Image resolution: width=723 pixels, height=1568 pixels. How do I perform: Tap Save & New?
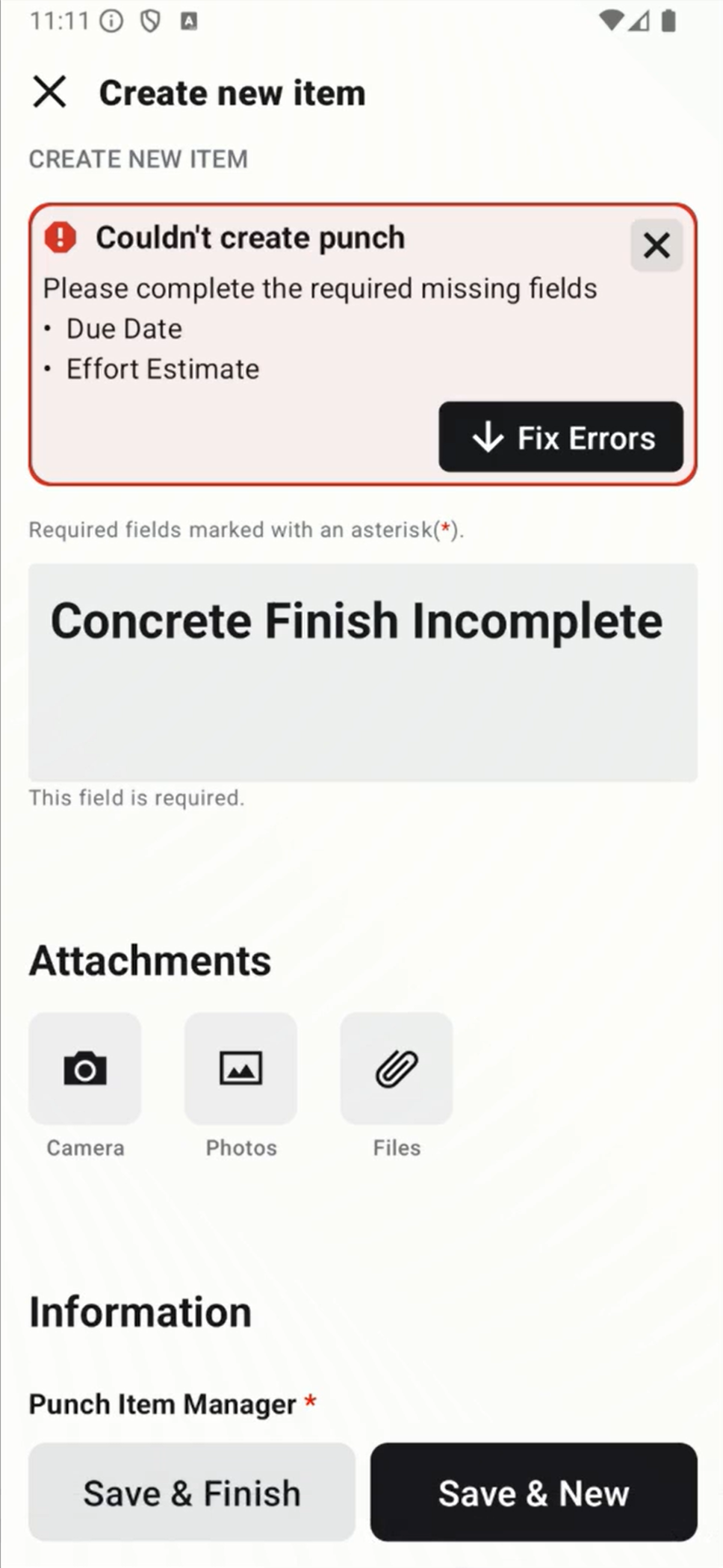pyautogui.click(x=533, y=1493)
